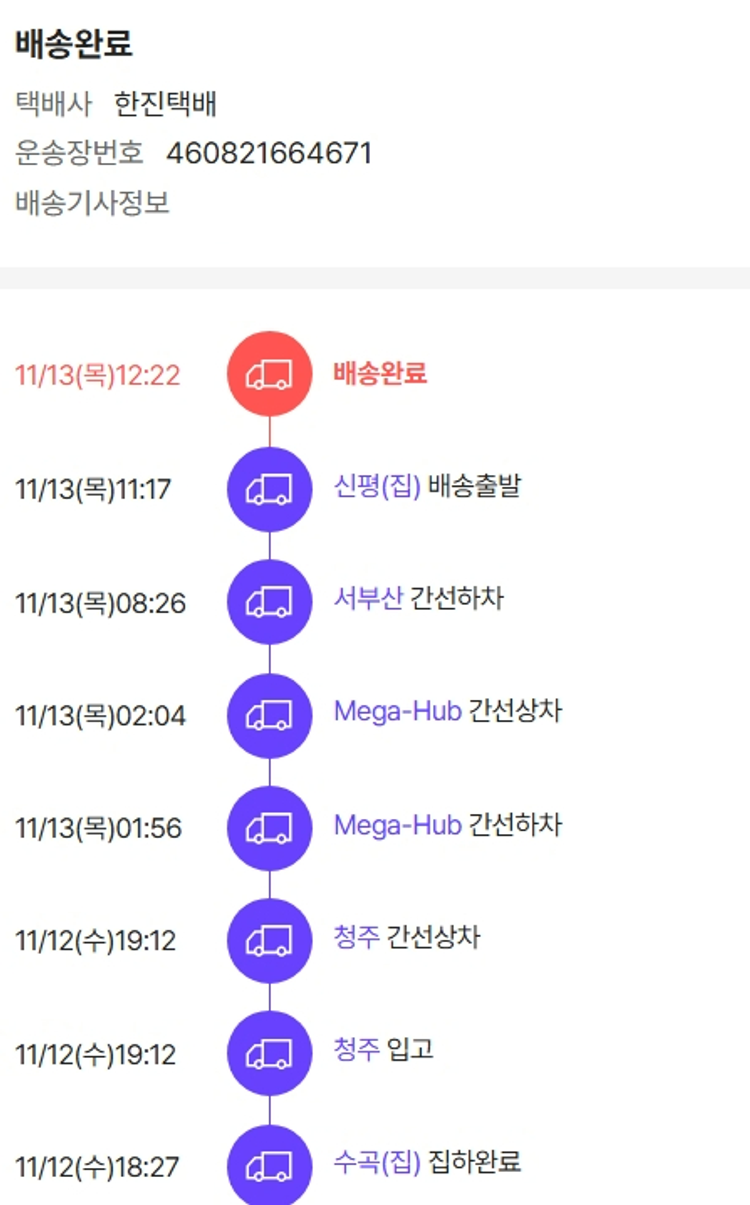Screen dimensions: 750x1205
Task: Open the 신평(집) branch link
Action: pyautogui.click(x=377, y=487)
